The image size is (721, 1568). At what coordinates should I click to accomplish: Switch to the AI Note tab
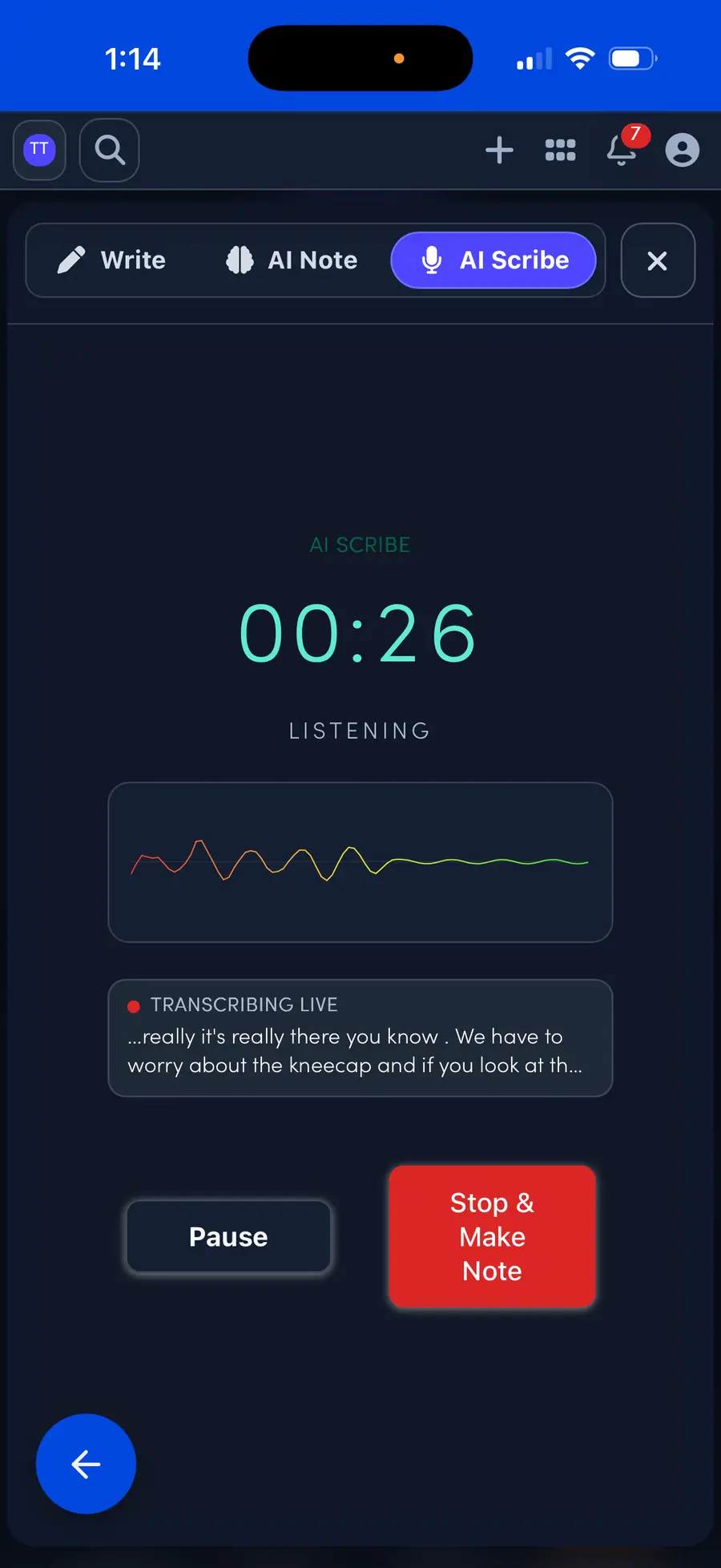click(x=292, y=260)
